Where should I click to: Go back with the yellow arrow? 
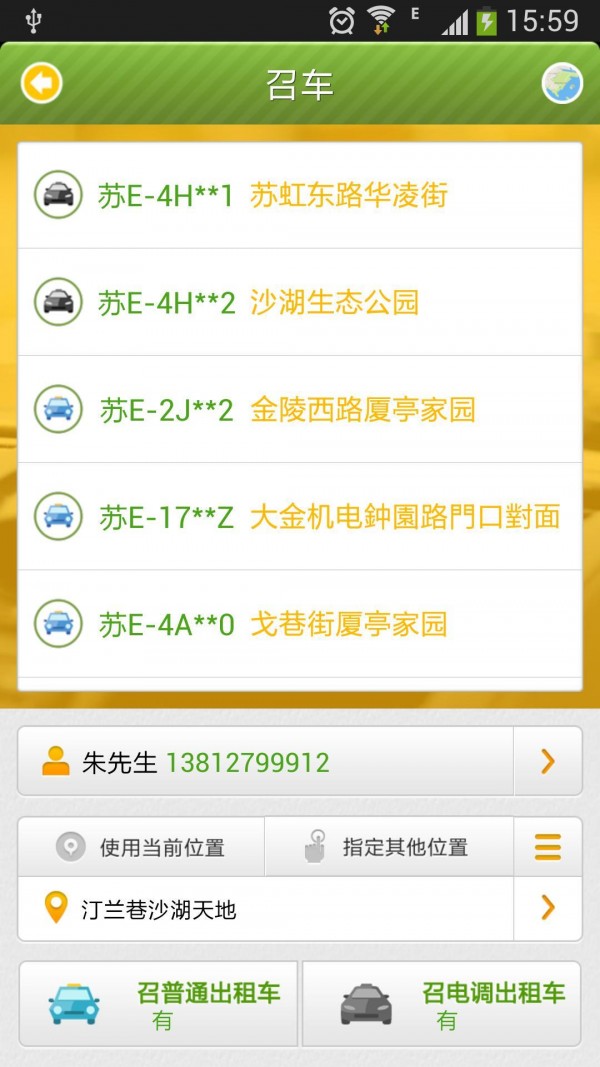(42, 83)
